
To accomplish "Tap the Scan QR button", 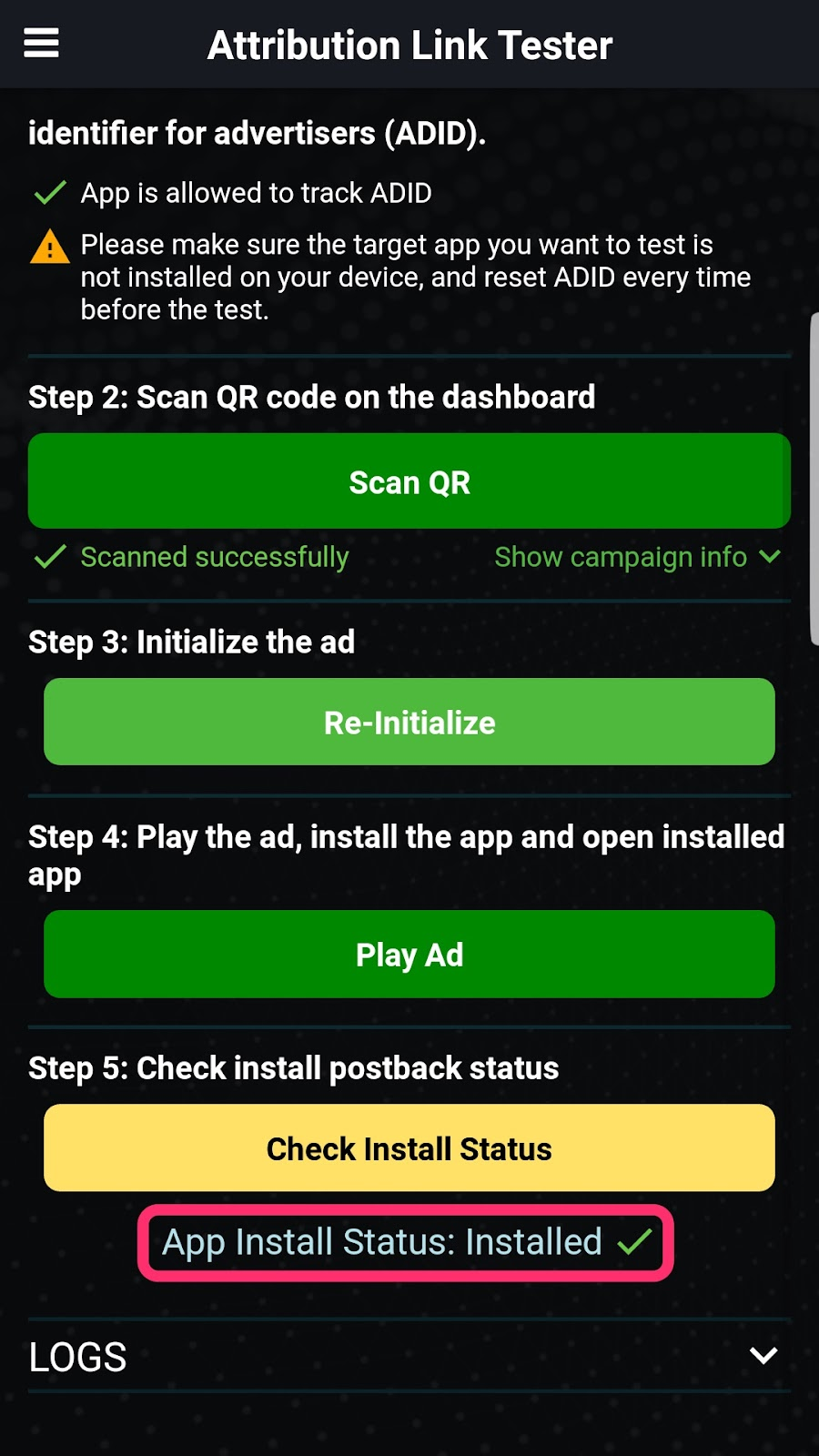I will point(409,481).
